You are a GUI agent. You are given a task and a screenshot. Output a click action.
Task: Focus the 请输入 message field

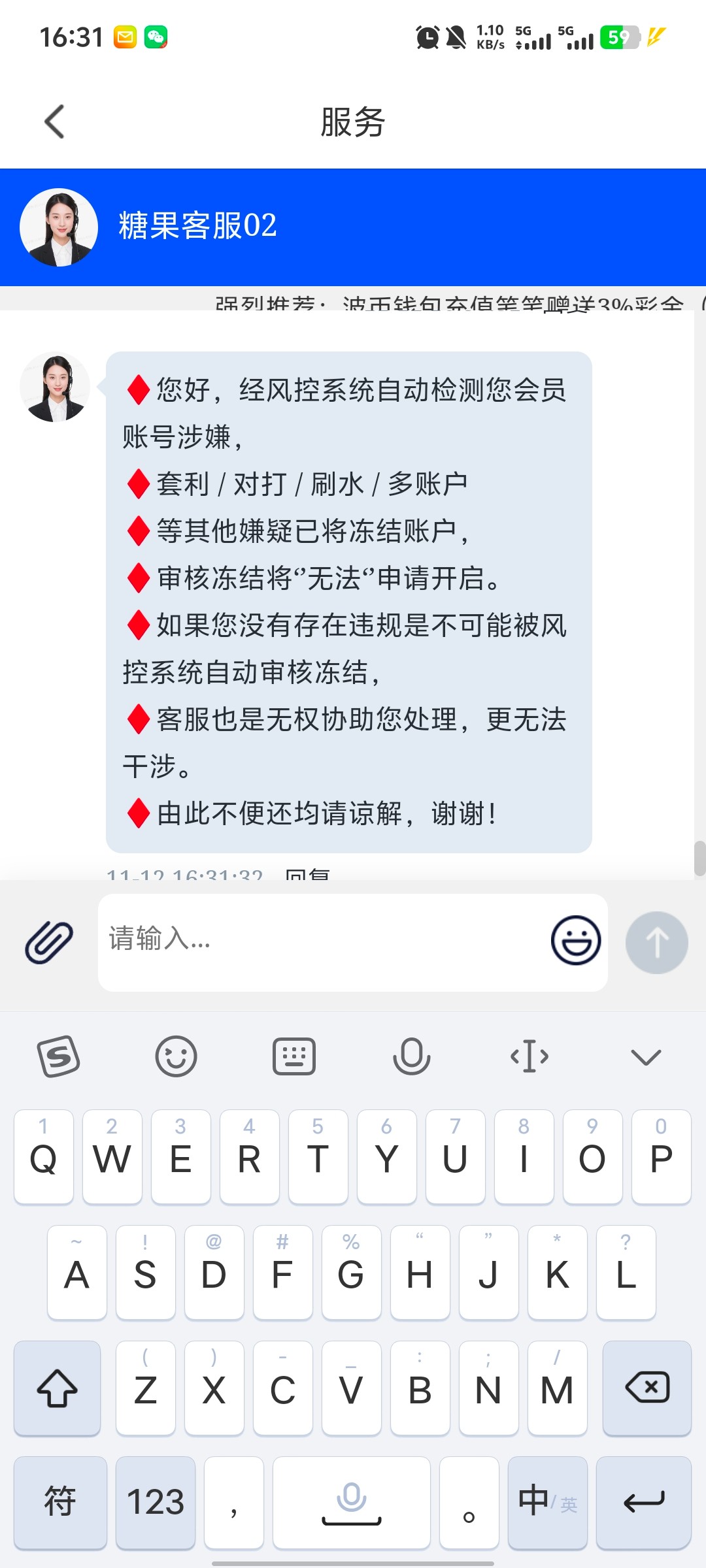click(x=320, y=941)
